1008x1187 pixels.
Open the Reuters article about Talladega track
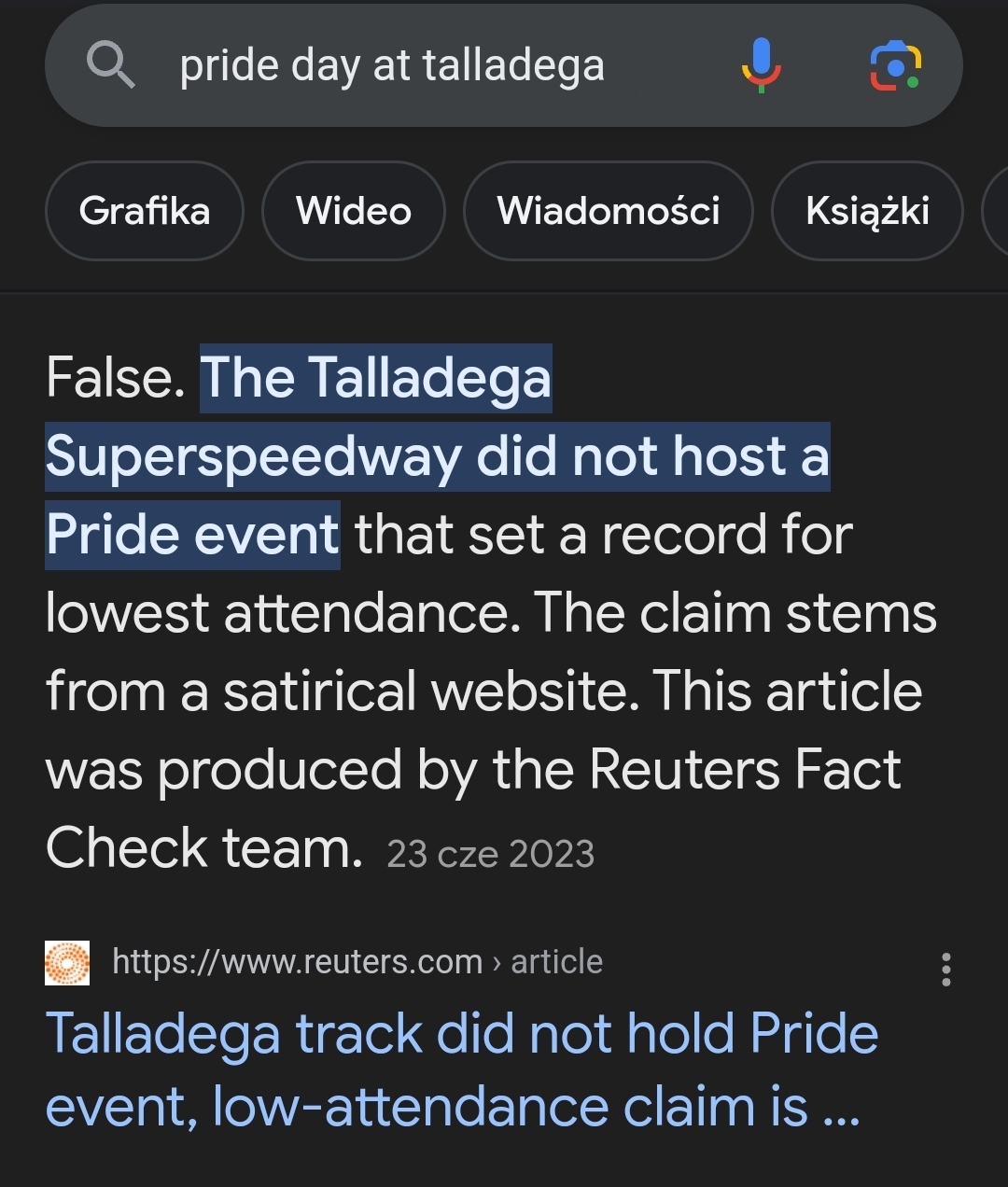click(x=462, y=1069)
